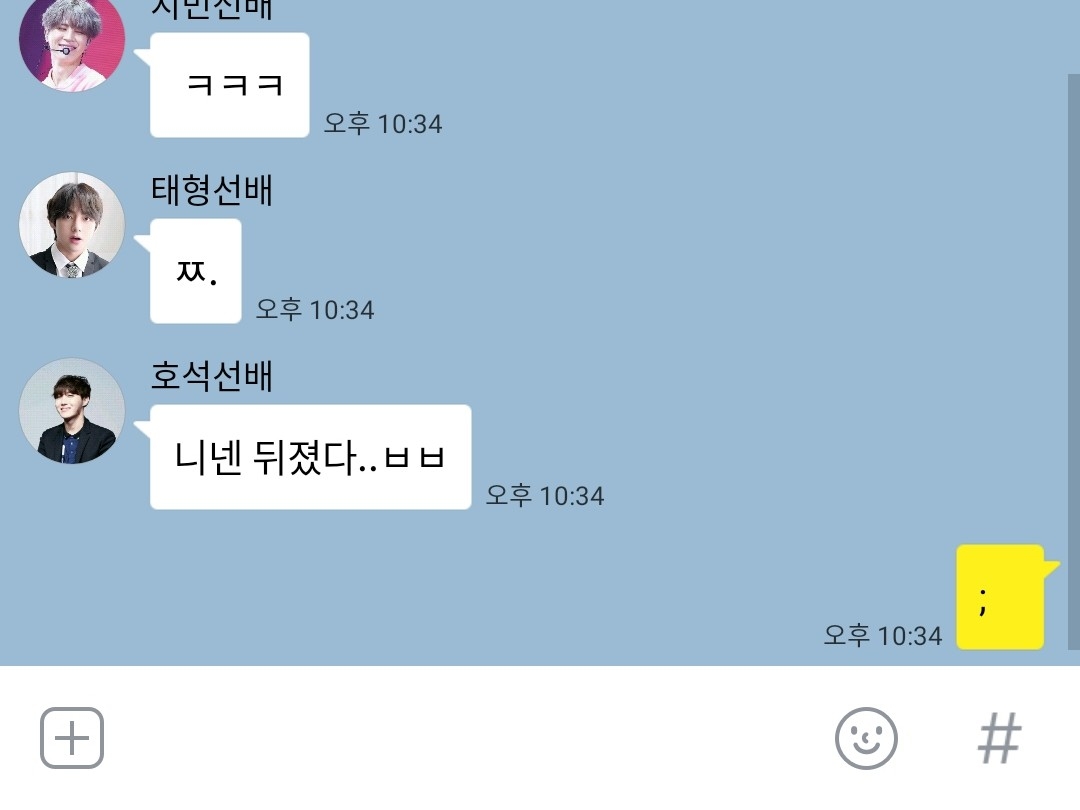View the top sender's profile photo
Screen dimensions: 1080x810
tap(72, 40)
